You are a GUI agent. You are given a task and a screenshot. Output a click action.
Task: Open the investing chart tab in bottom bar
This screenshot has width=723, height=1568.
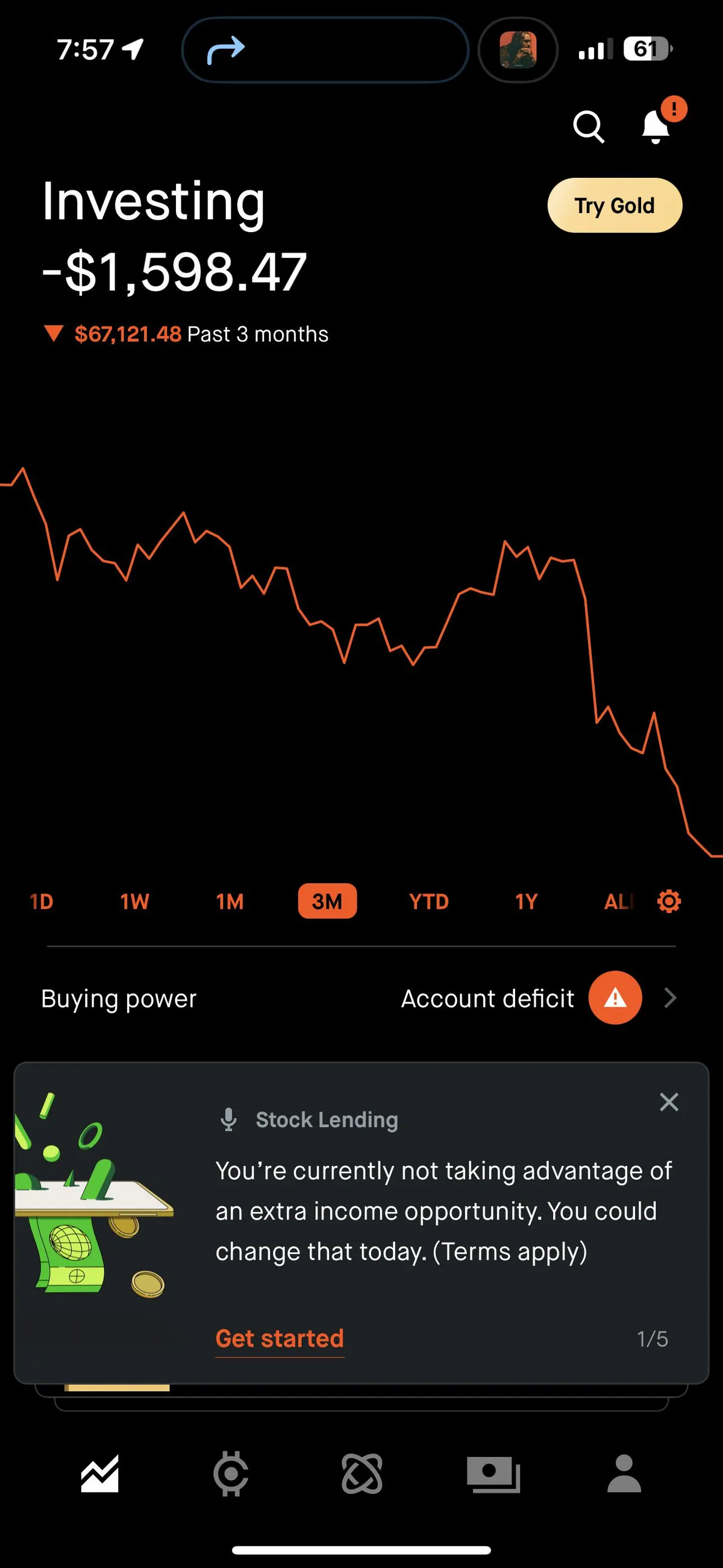click(x=100, y=1475)
